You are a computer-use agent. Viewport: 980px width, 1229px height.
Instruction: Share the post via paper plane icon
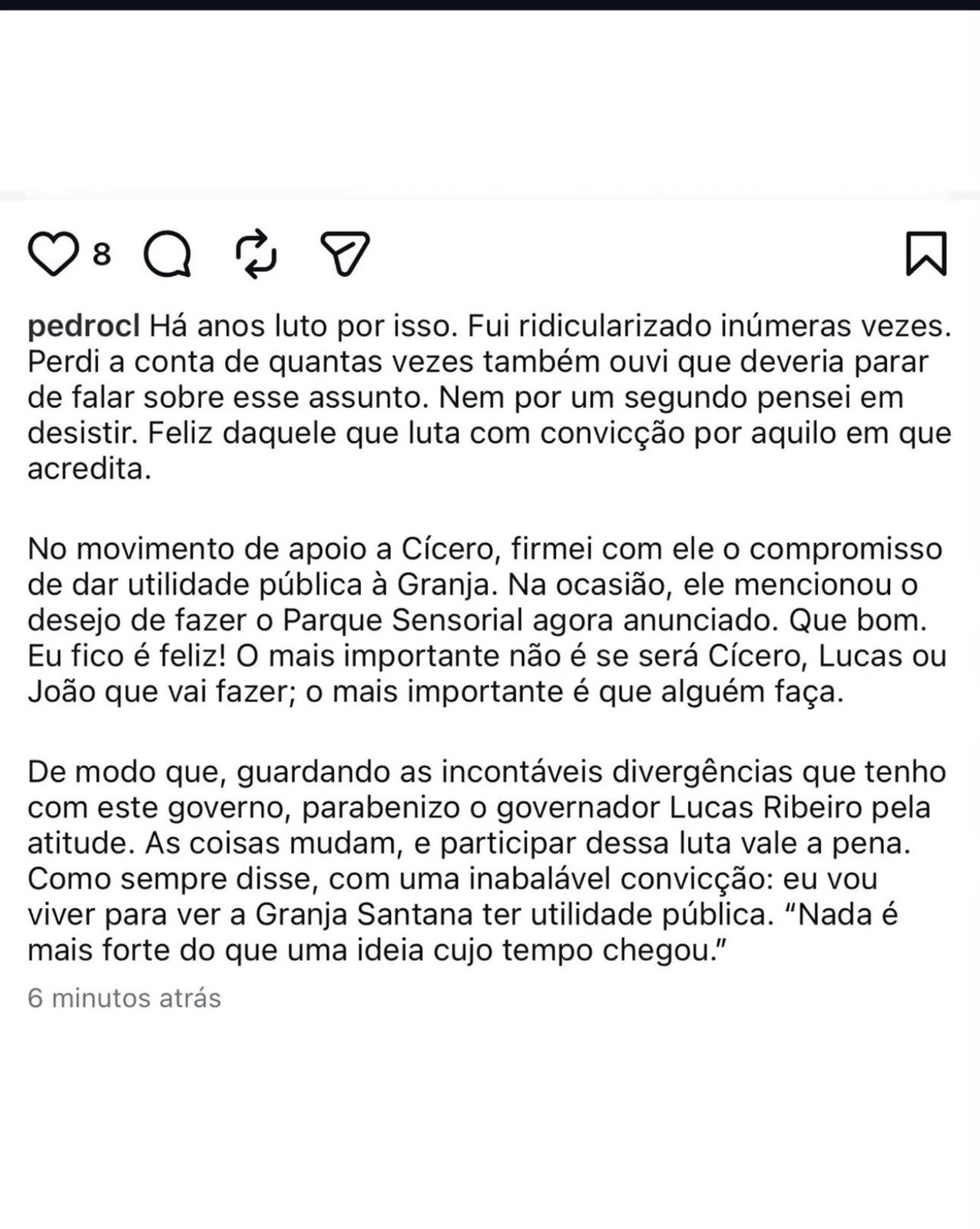click(x=345, y=253)
